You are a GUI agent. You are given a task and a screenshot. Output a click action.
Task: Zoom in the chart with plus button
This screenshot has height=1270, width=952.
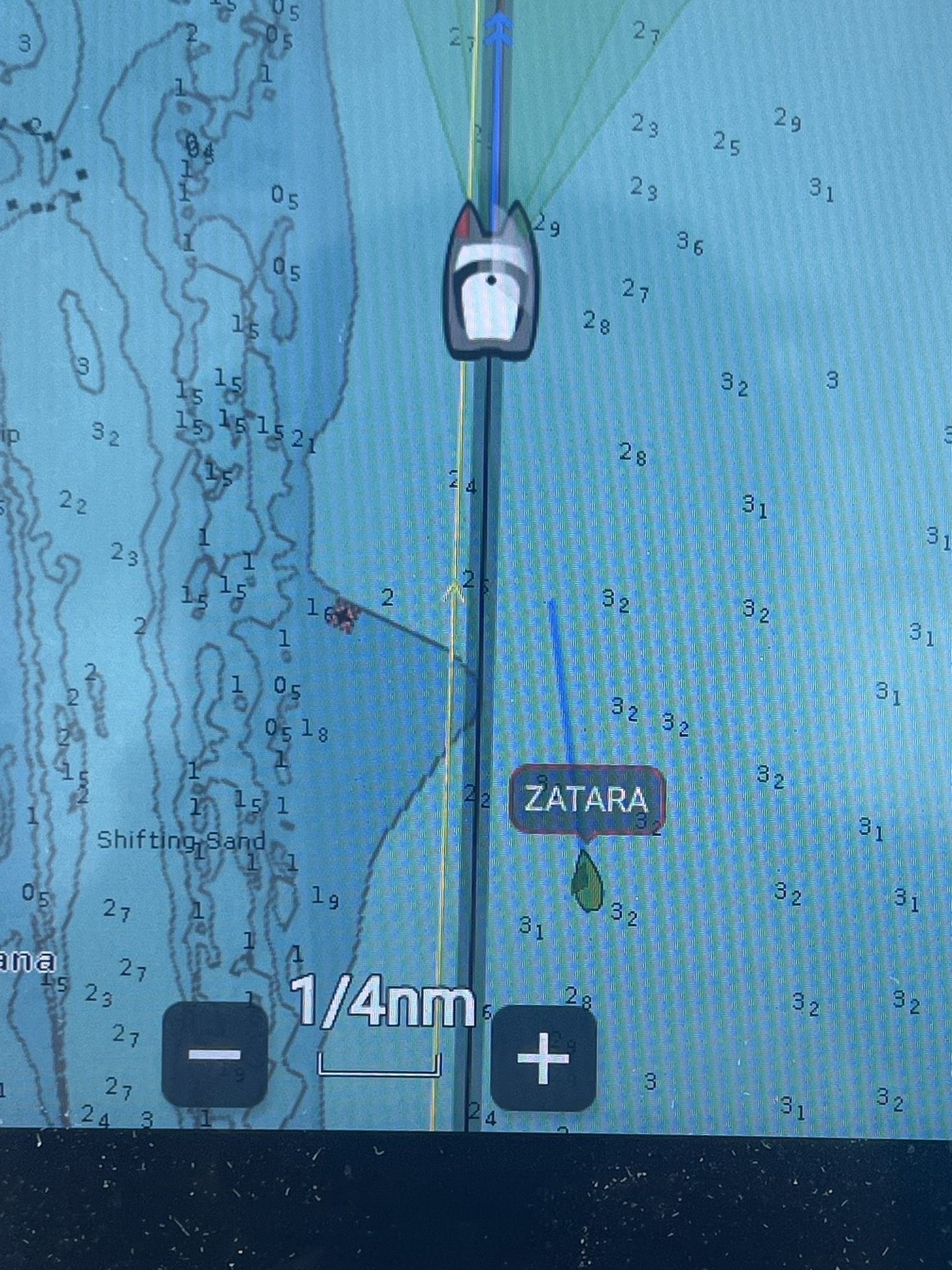543,1057
